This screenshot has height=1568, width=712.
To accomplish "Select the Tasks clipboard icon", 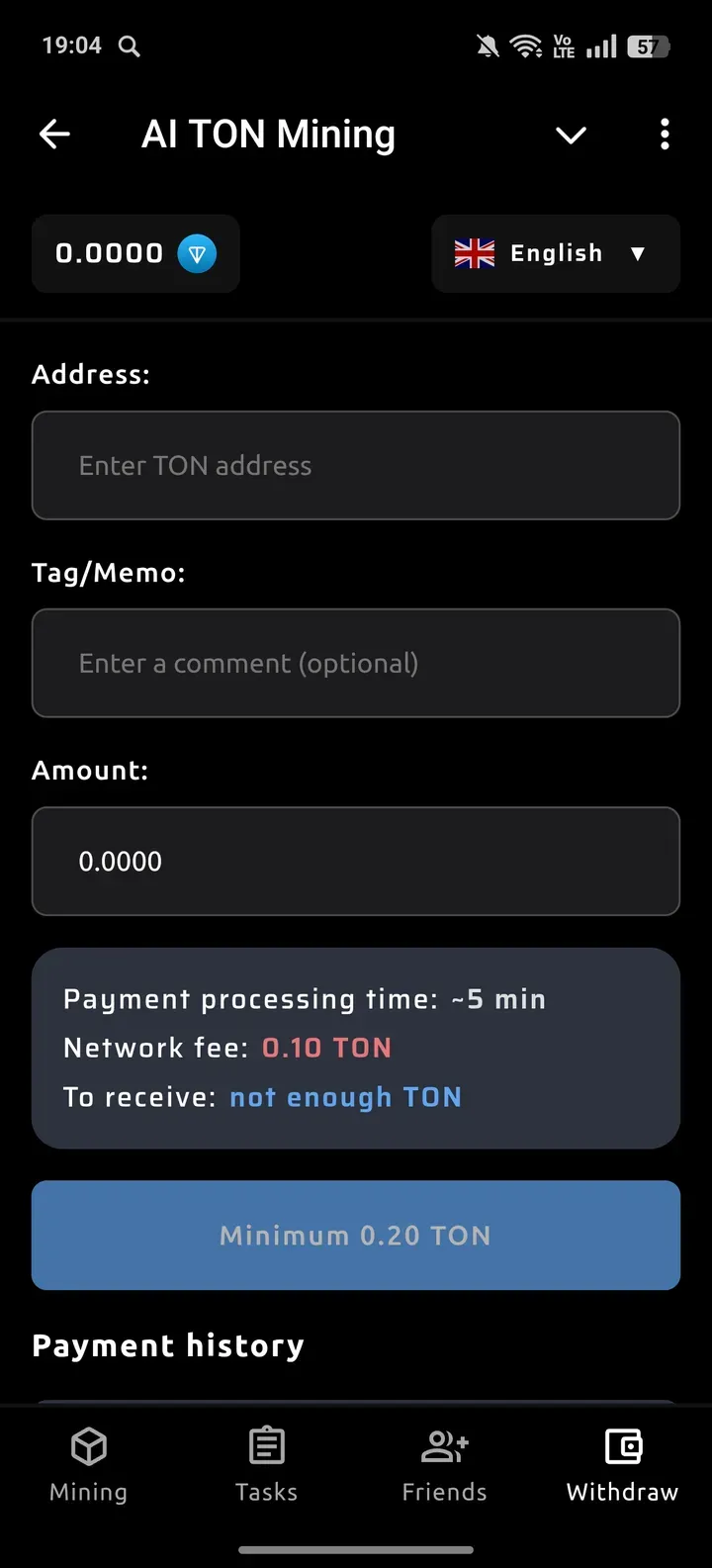I will (x=266, y=1446).
